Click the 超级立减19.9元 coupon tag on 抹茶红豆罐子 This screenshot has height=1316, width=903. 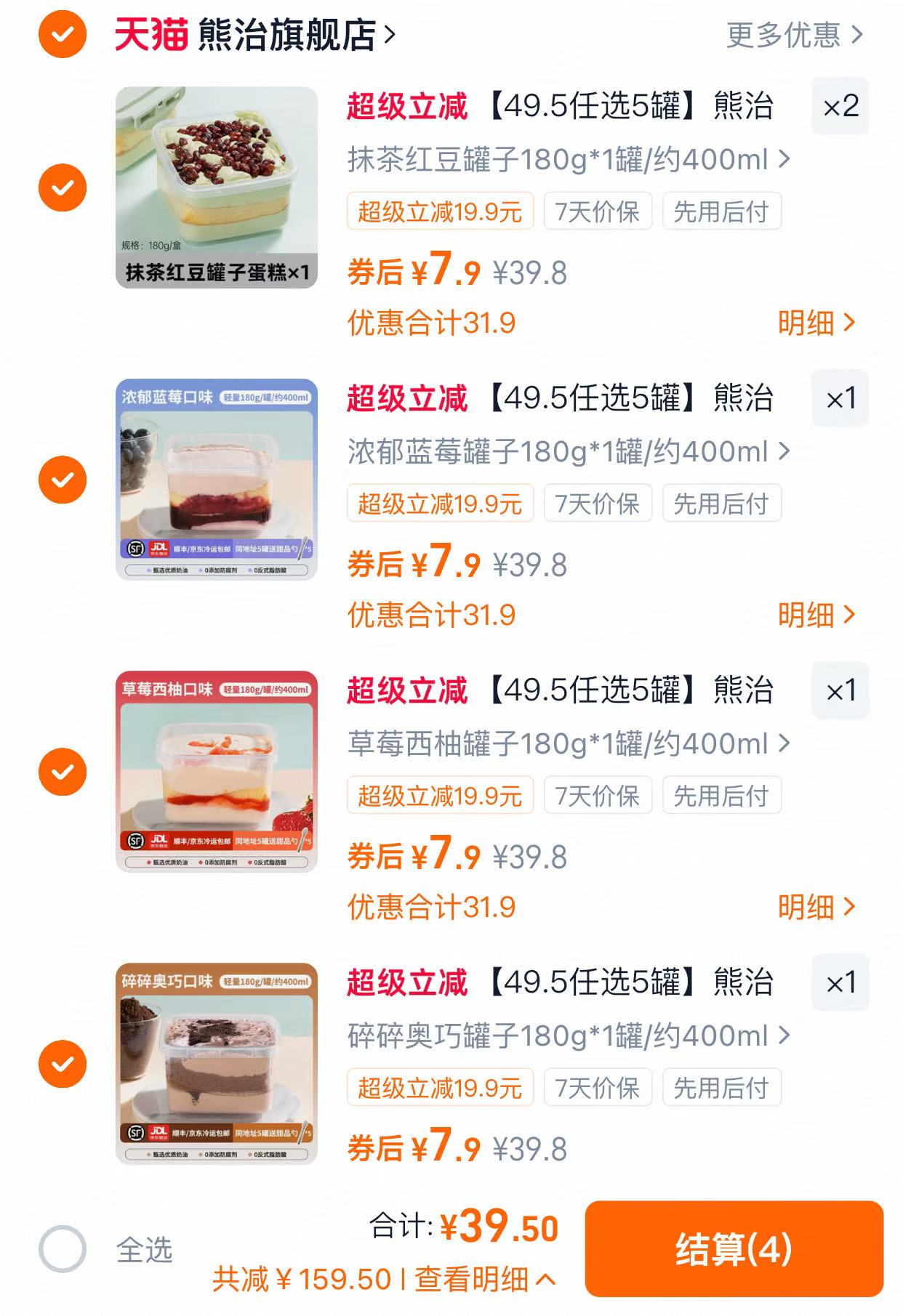tap(441, 211)
